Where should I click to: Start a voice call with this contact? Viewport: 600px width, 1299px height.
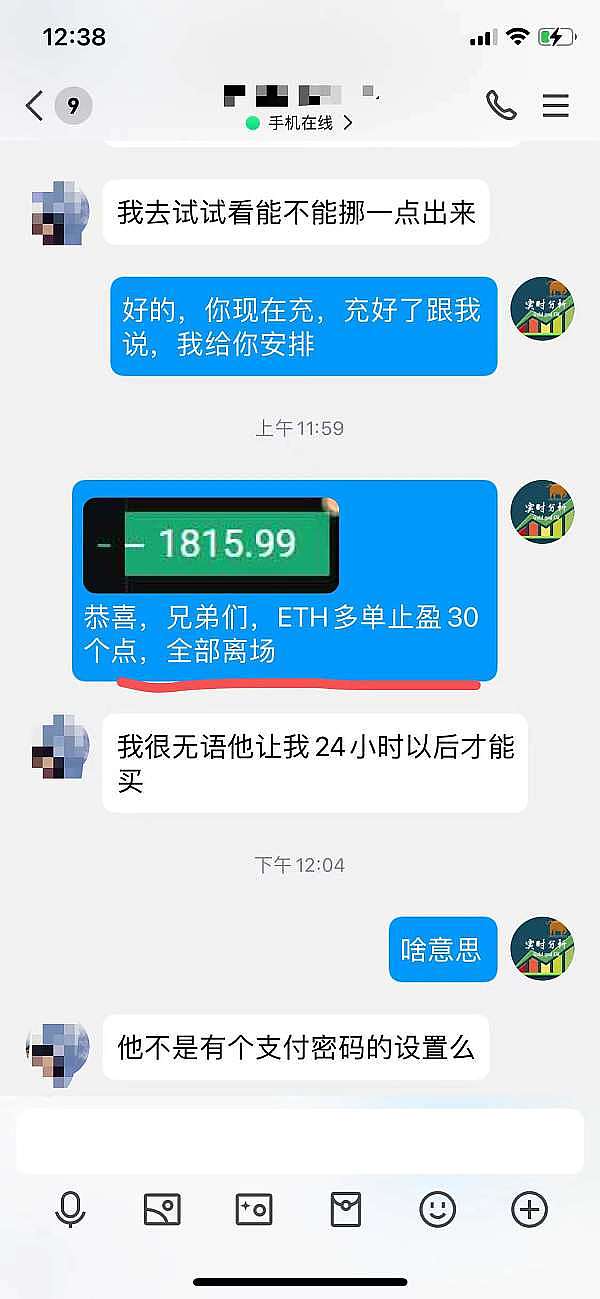point(500,105)
